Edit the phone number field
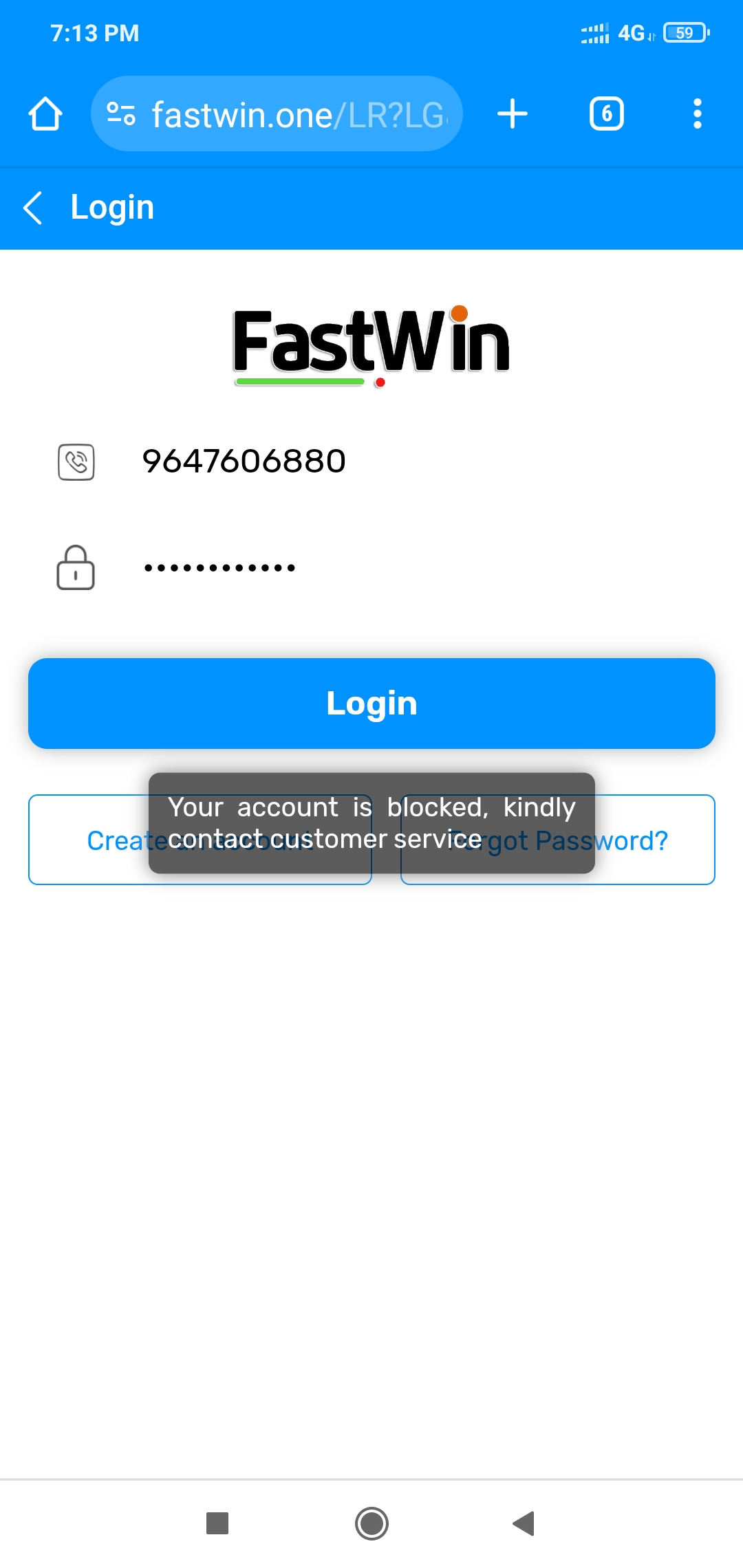 point(413,461)
